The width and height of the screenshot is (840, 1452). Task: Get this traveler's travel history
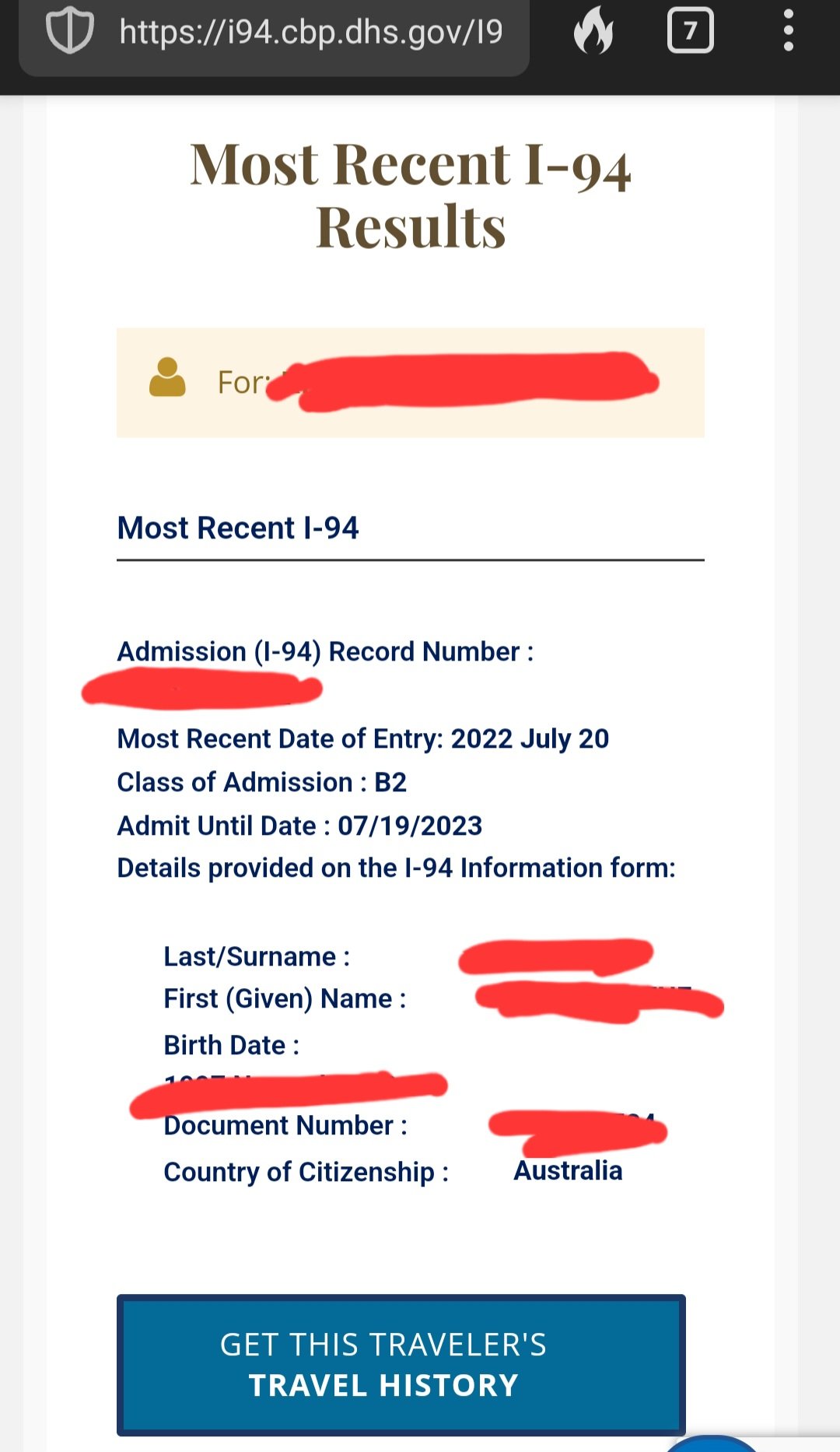[x=401, y=1365]
